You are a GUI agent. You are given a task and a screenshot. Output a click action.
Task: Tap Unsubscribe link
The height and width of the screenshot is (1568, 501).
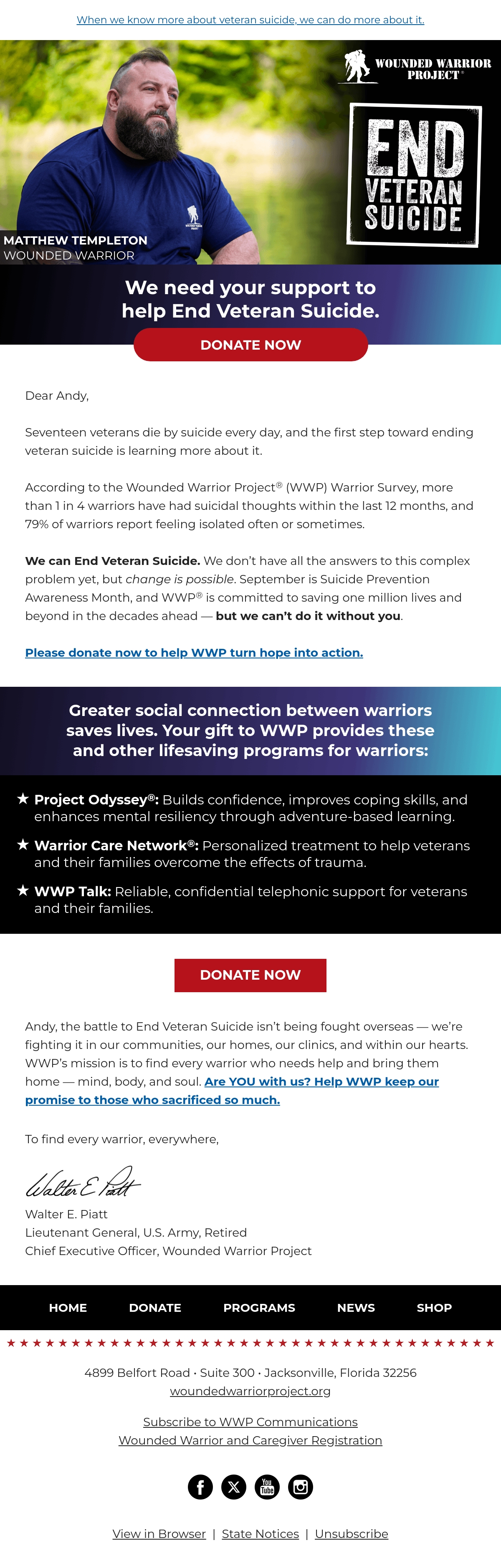point(351,1534)
